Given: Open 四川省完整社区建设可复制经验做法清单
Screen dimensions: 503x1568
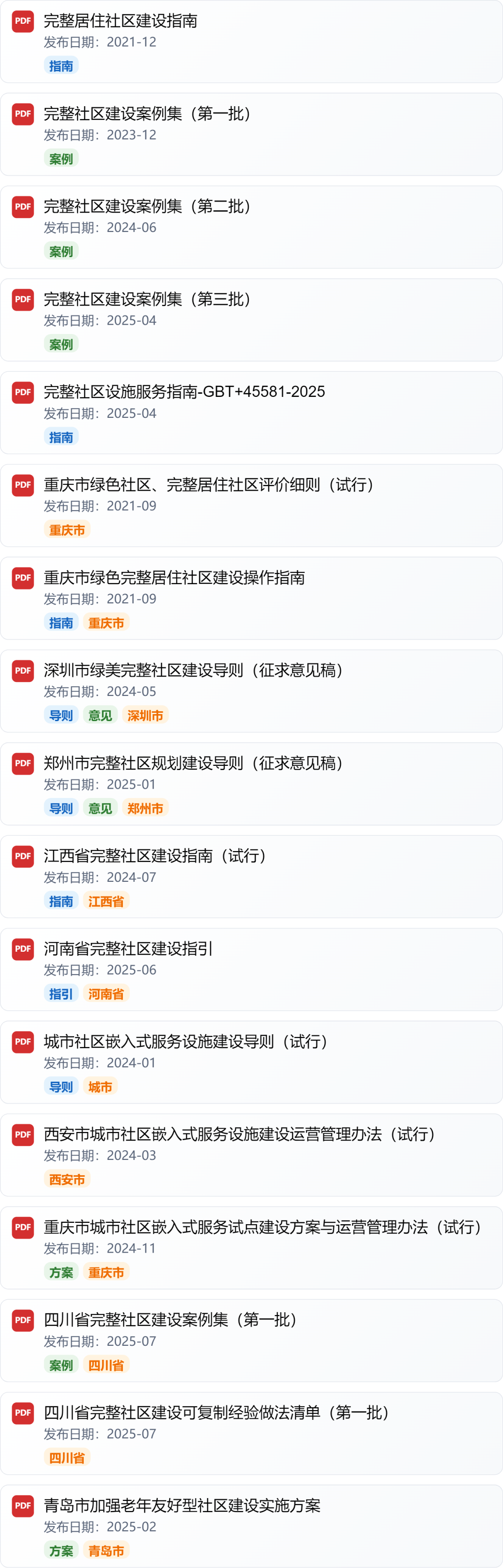Looking at the screenshot, I should pyautogui.click(x=217, y=1413).
